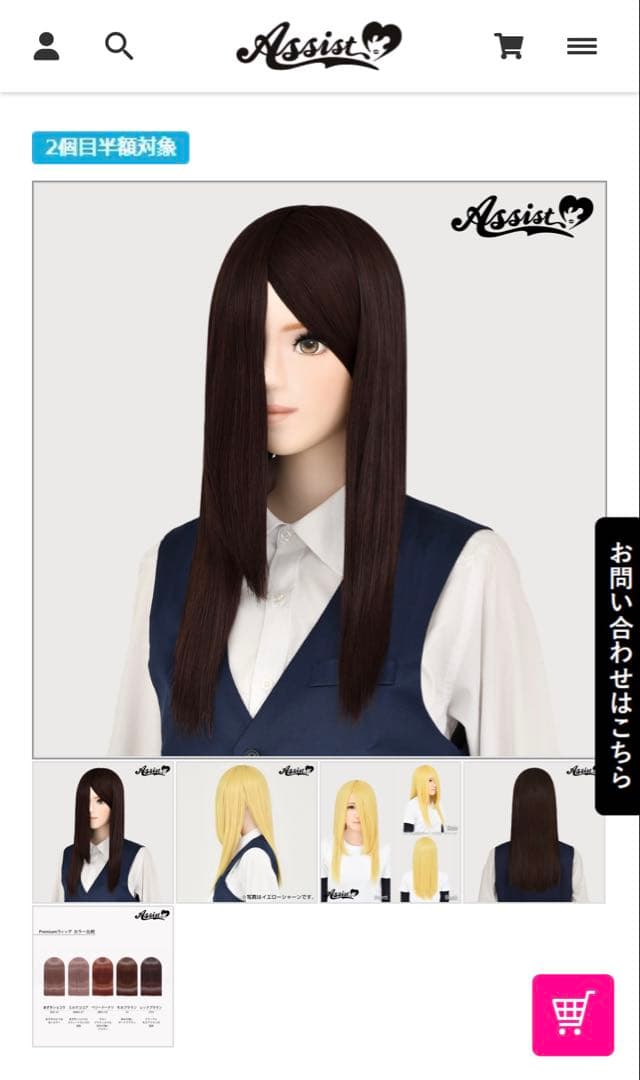The image size is (640, 1080).
Task: Select the dark brown front-view thumbnail
Action: point(103,832)
